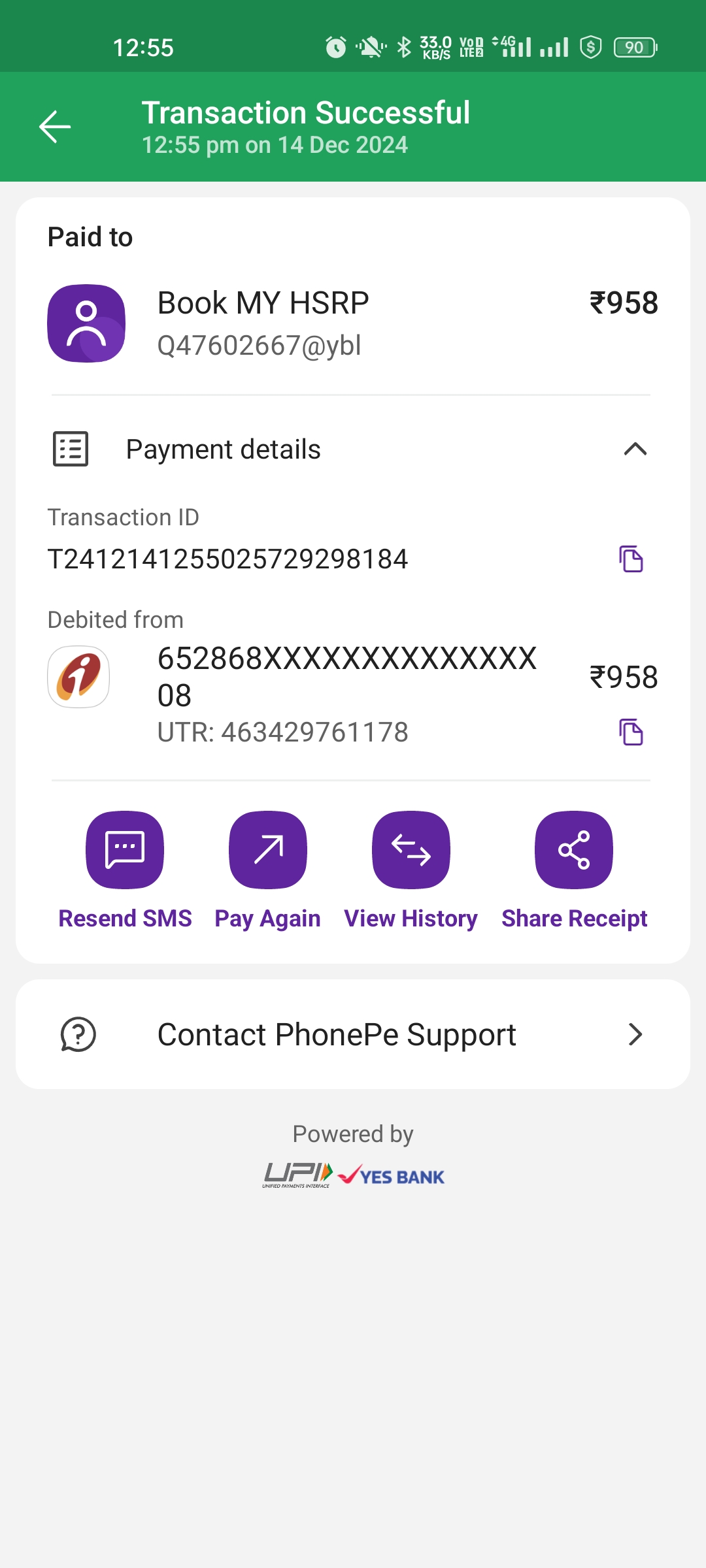Share Receipt of this payment
706x1568 pixels.
(573, 850)
